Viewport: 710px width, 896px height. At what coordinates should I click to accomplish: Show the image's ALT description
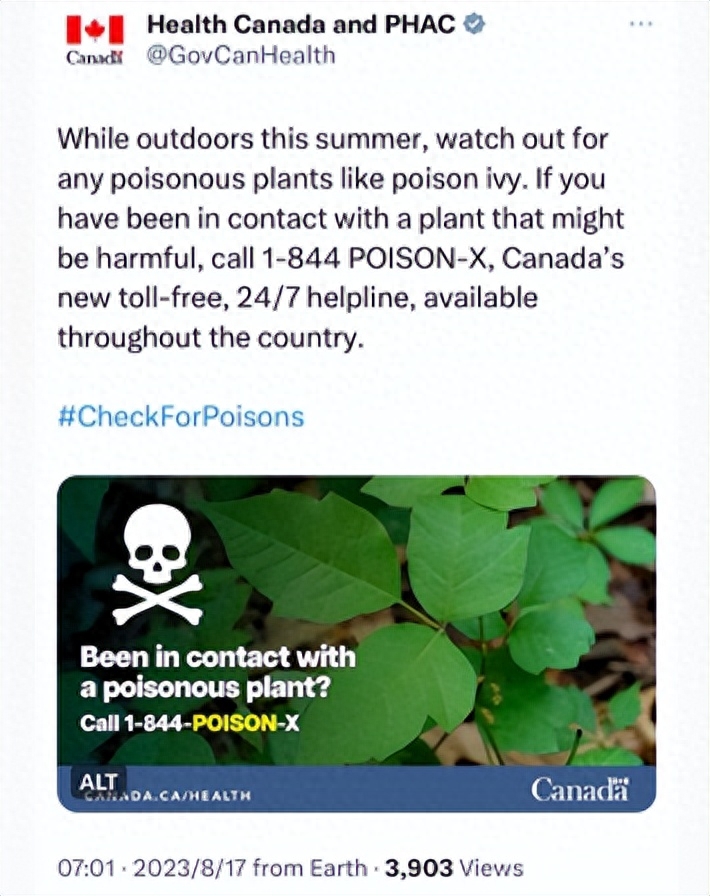99,782
